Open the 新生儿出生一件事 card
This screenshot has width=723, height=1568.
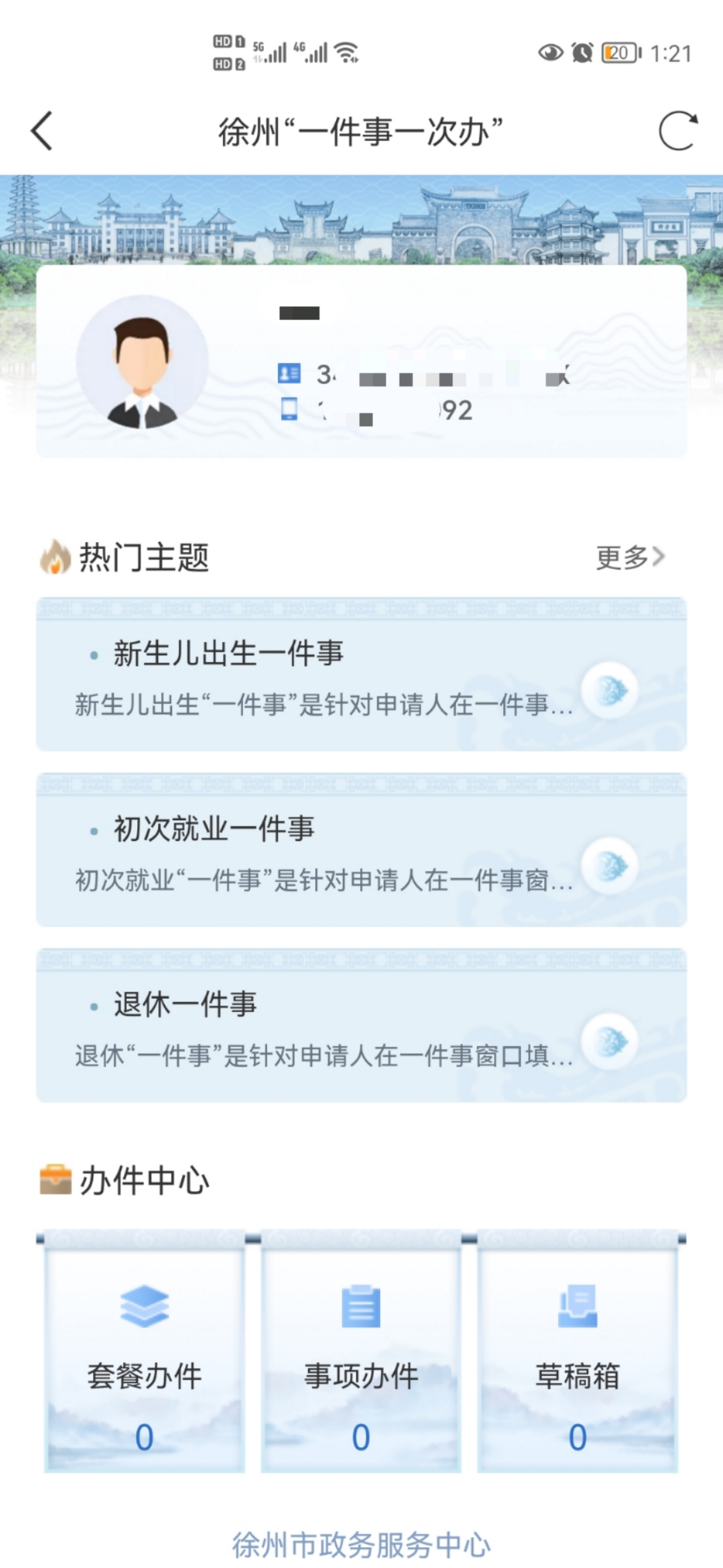tap(361, 676)
